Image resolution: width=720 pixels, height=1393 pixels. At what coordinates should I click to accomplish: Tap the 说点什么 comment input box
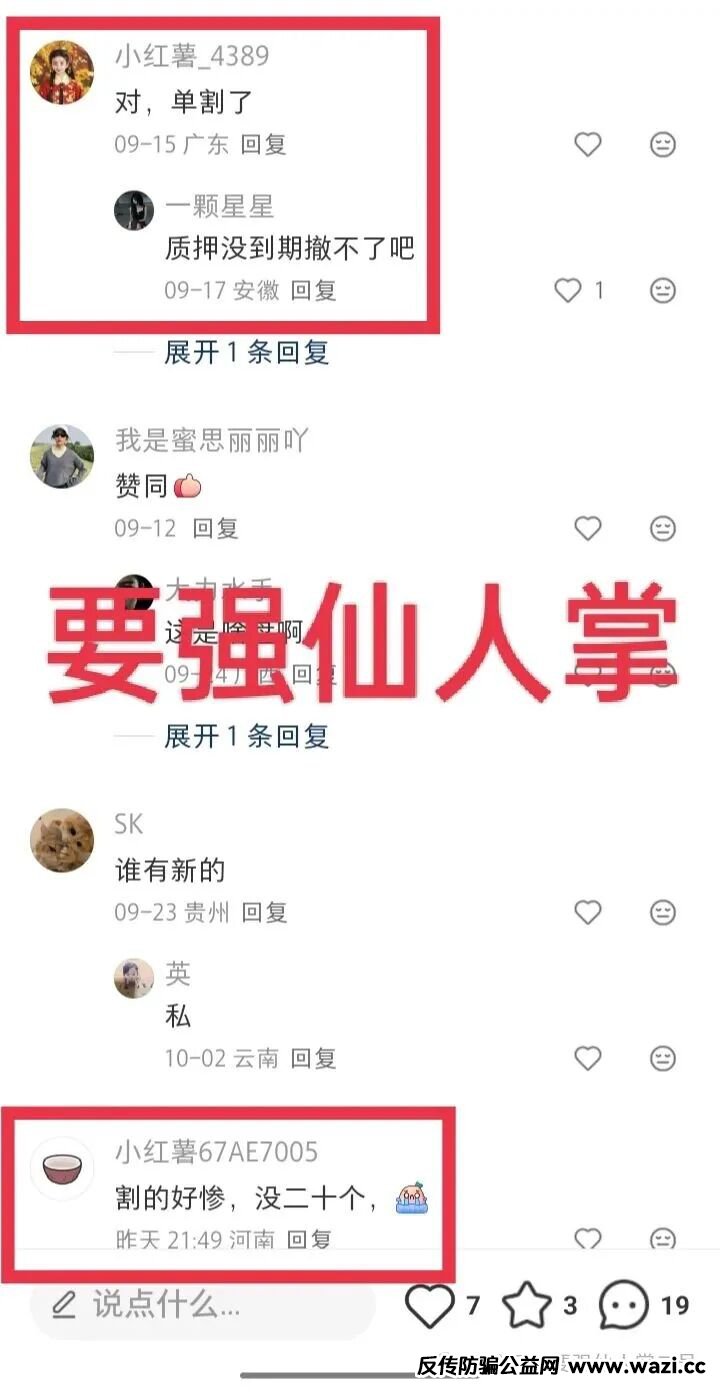(200, 1304)
